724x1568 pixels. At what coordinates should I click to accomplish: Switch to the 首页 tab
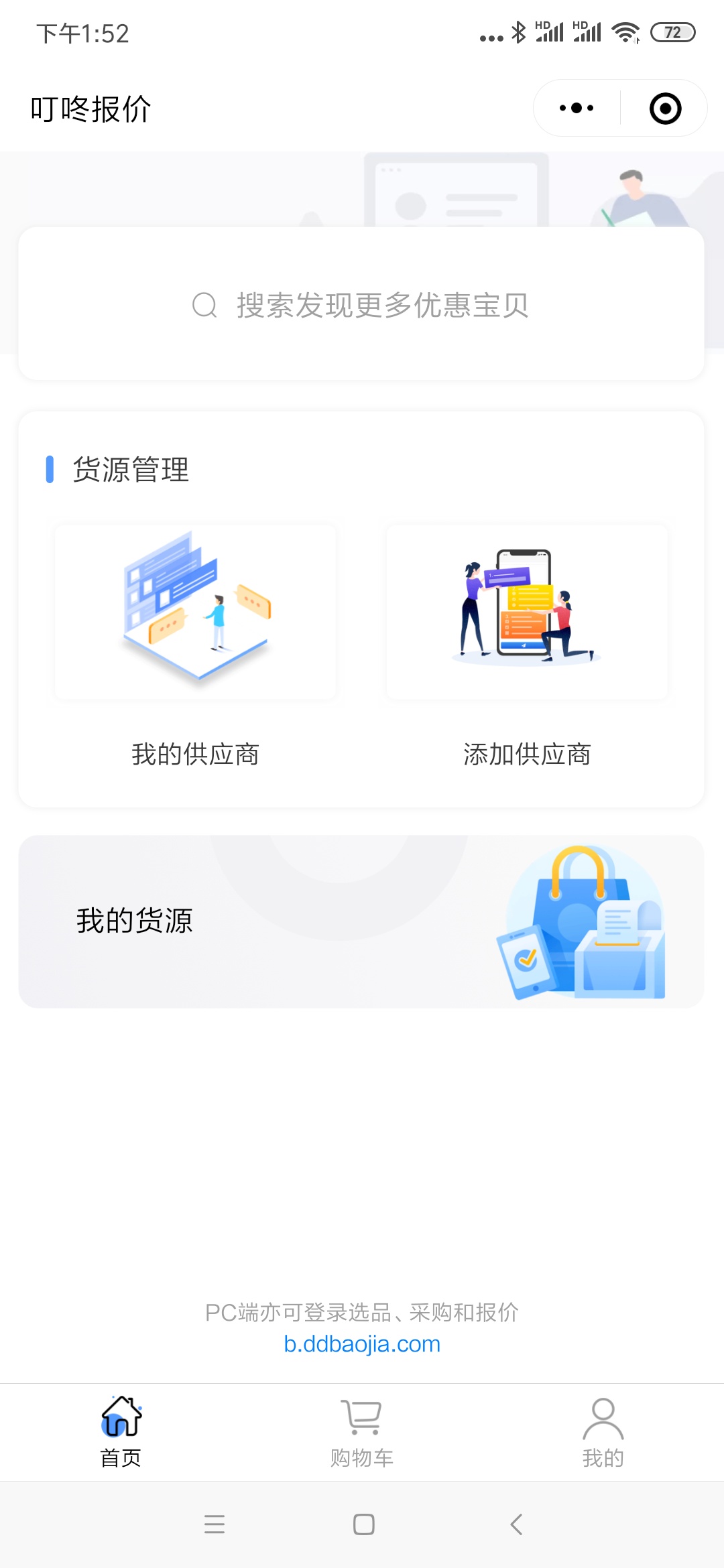tap(121, 1432)
